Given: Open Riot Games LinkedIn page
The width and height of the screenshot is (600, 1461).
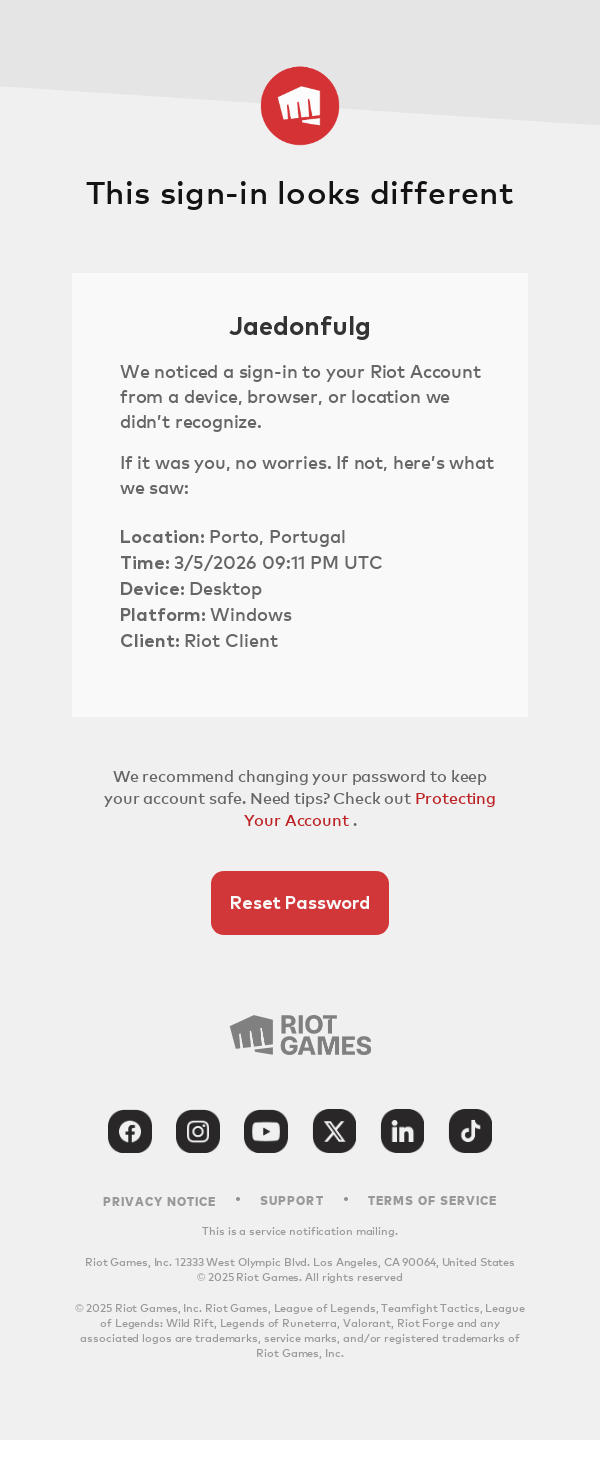Looking at the screenshot, I should point(402,1131).
